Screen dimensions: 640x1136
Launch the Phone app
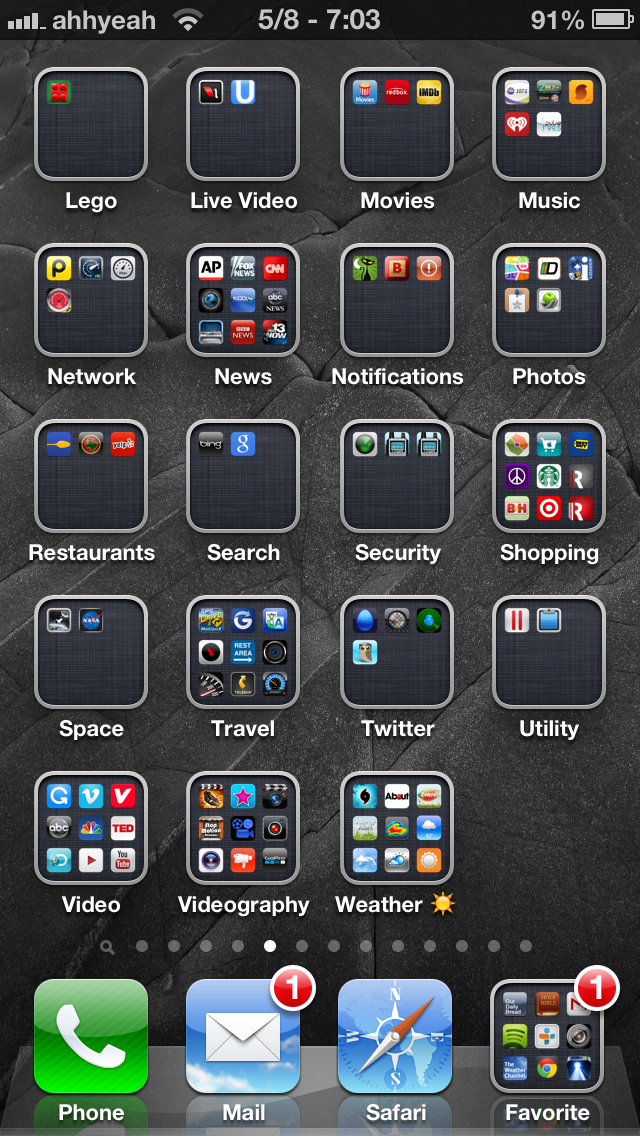tap(91, 1036)
